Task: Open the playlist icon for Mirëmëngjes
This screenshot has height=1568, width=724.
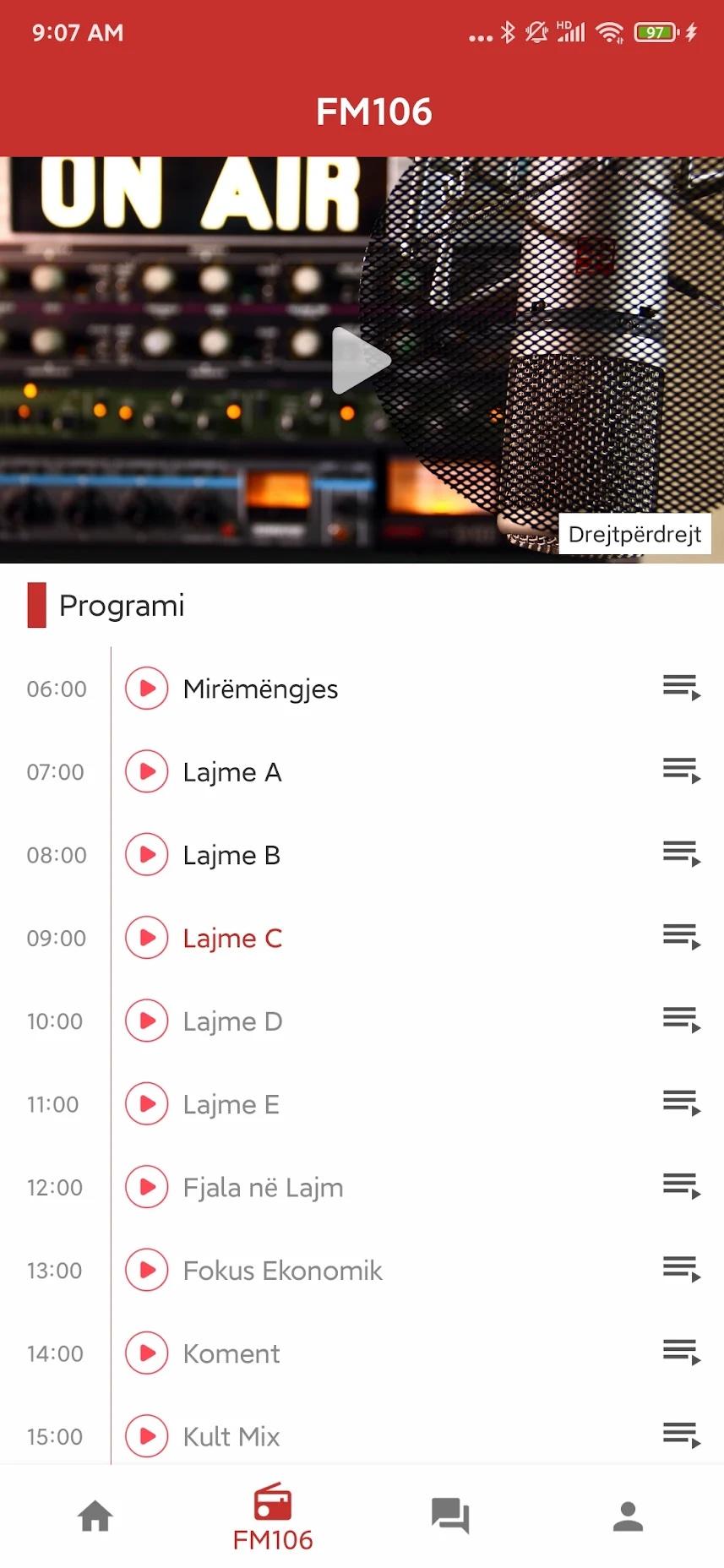Action: [x=682, y=689]
